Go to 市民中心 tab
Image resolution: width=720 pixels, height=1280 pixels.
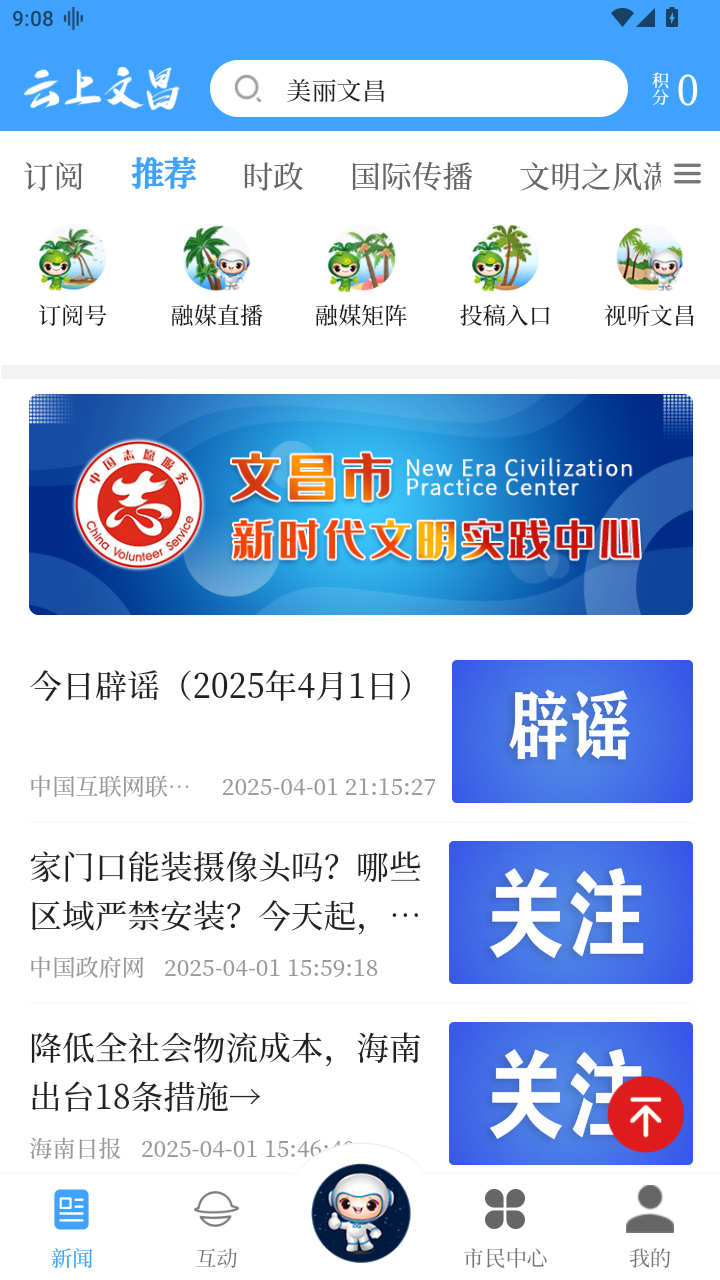[x=505, y=1228]
